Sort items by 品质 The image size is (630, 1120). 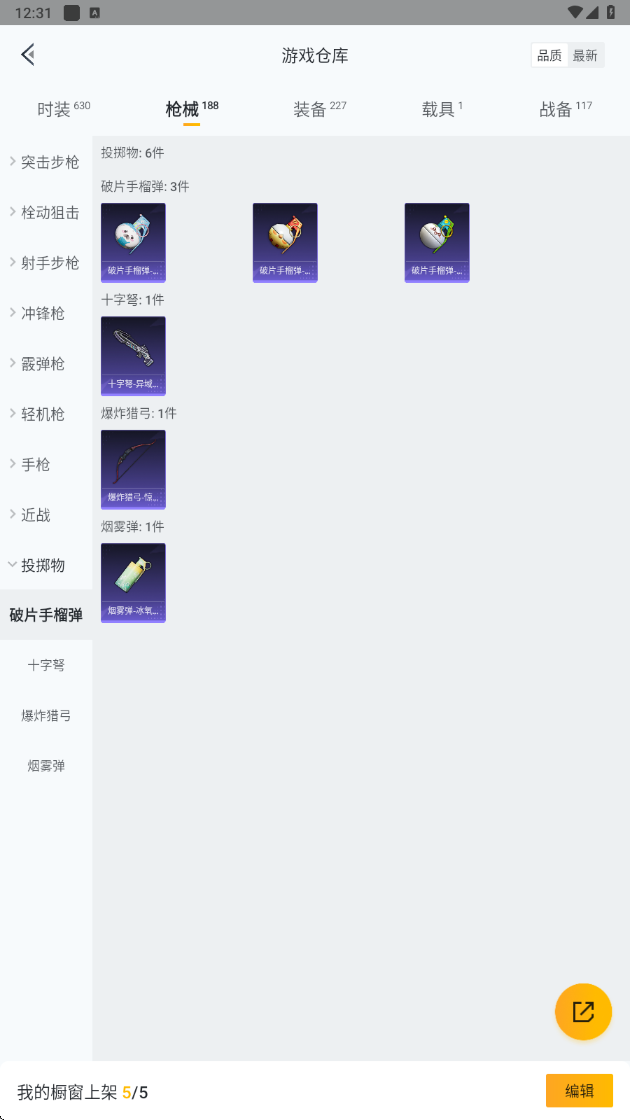549,56
